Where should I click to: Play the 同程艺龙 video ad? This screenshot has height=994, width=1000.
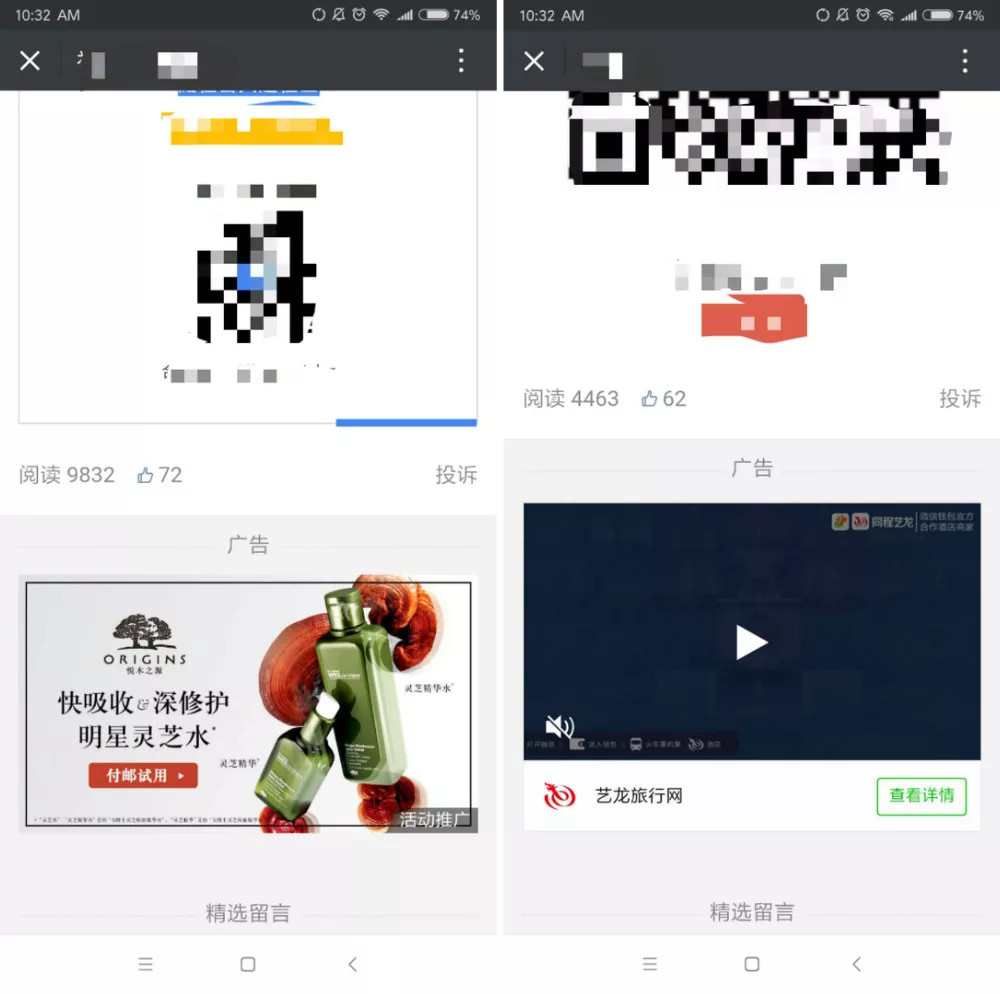tap(752, 642)
